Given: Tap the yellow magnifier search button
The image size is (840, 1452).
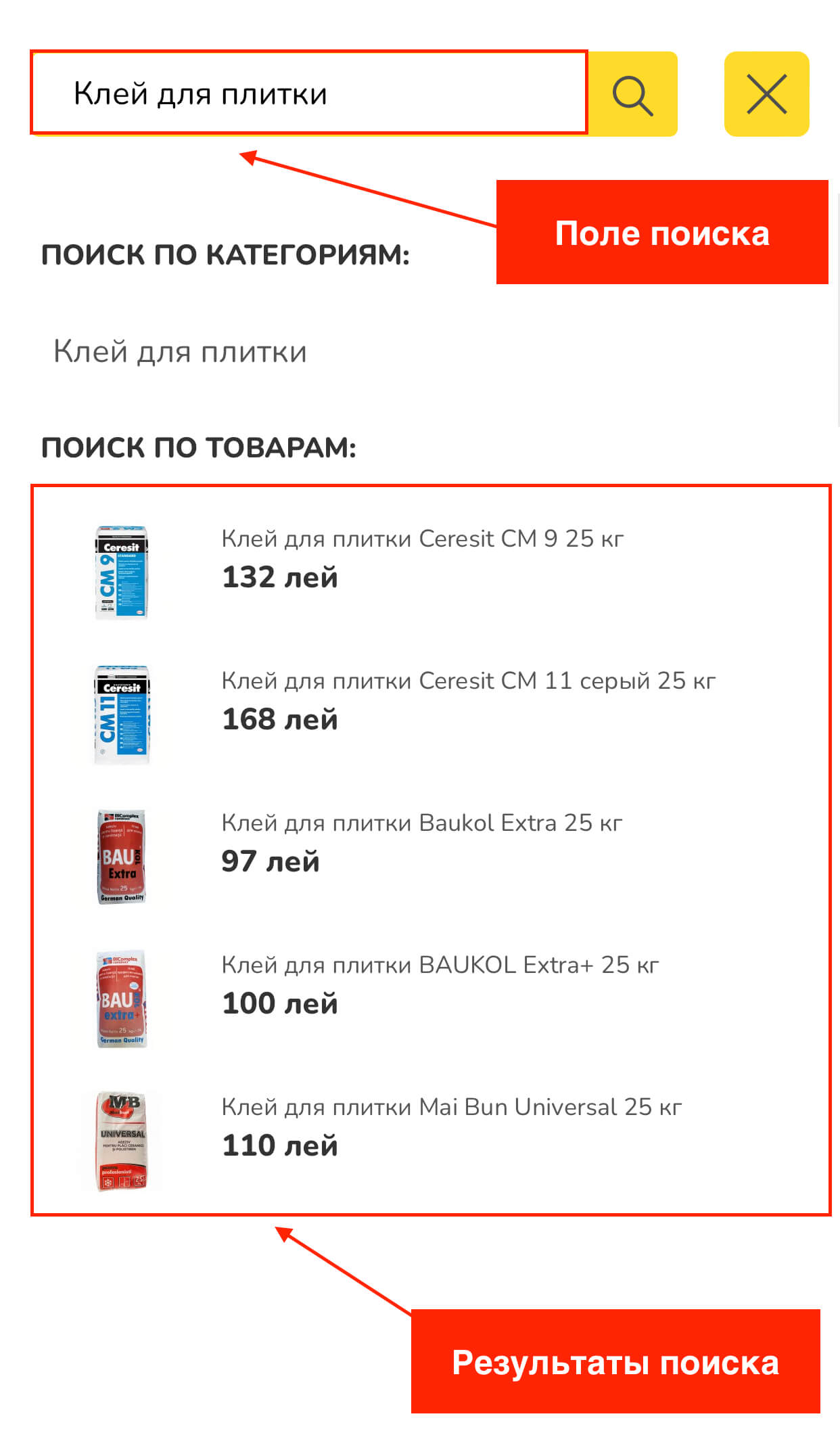Looking at the screenshot, I should (632, 94).
